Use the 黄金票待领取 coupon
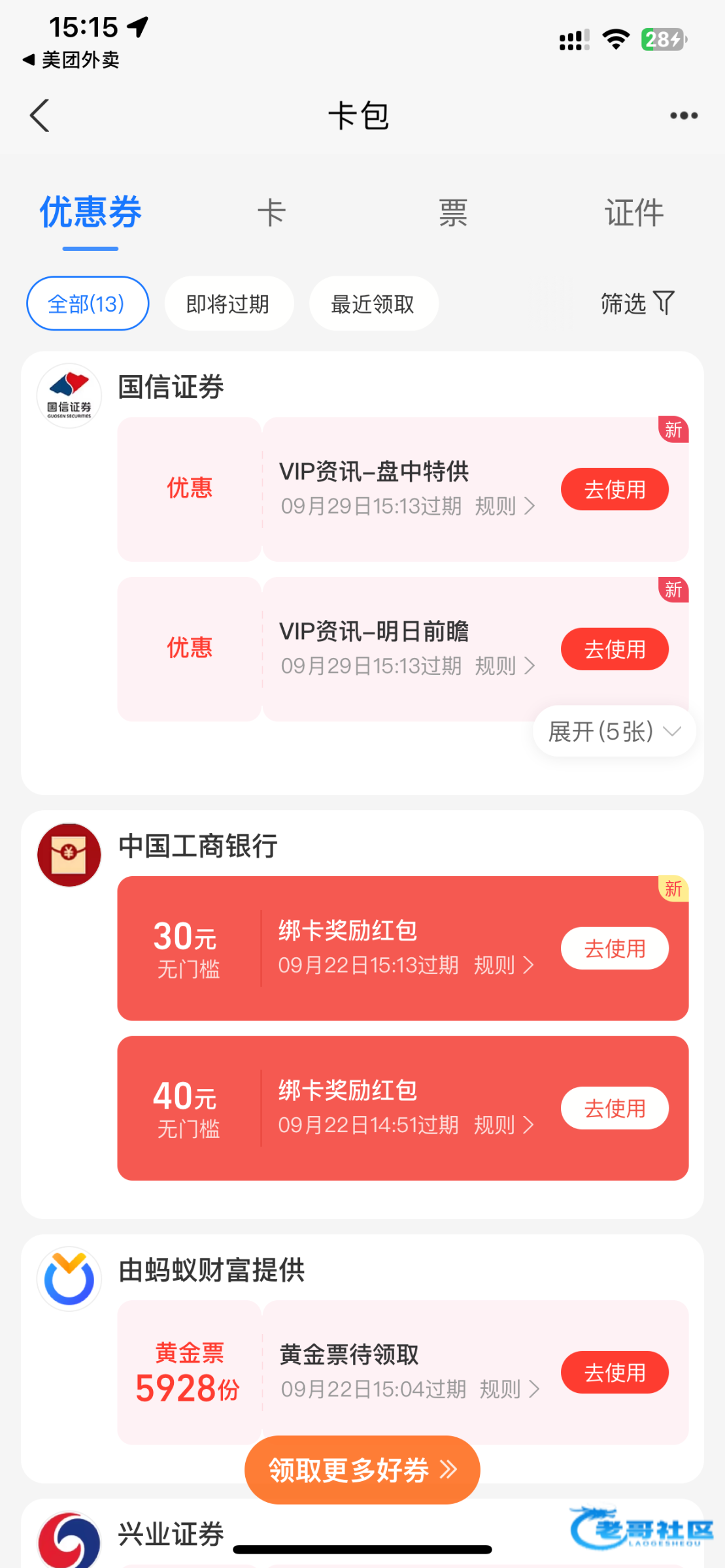725x1568 pixels. 615,1373
